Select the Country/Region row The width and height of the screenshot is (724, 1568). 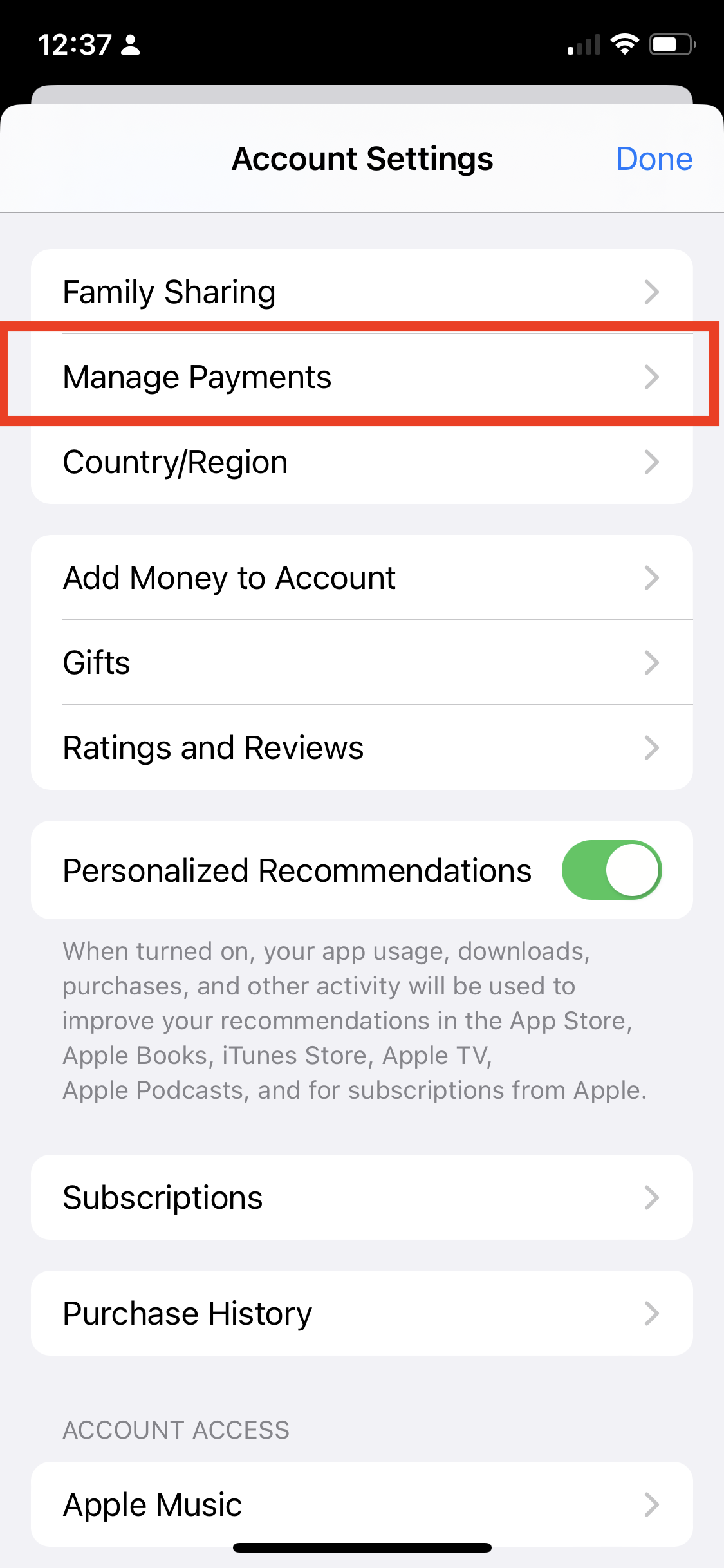[x=362, y=462]
